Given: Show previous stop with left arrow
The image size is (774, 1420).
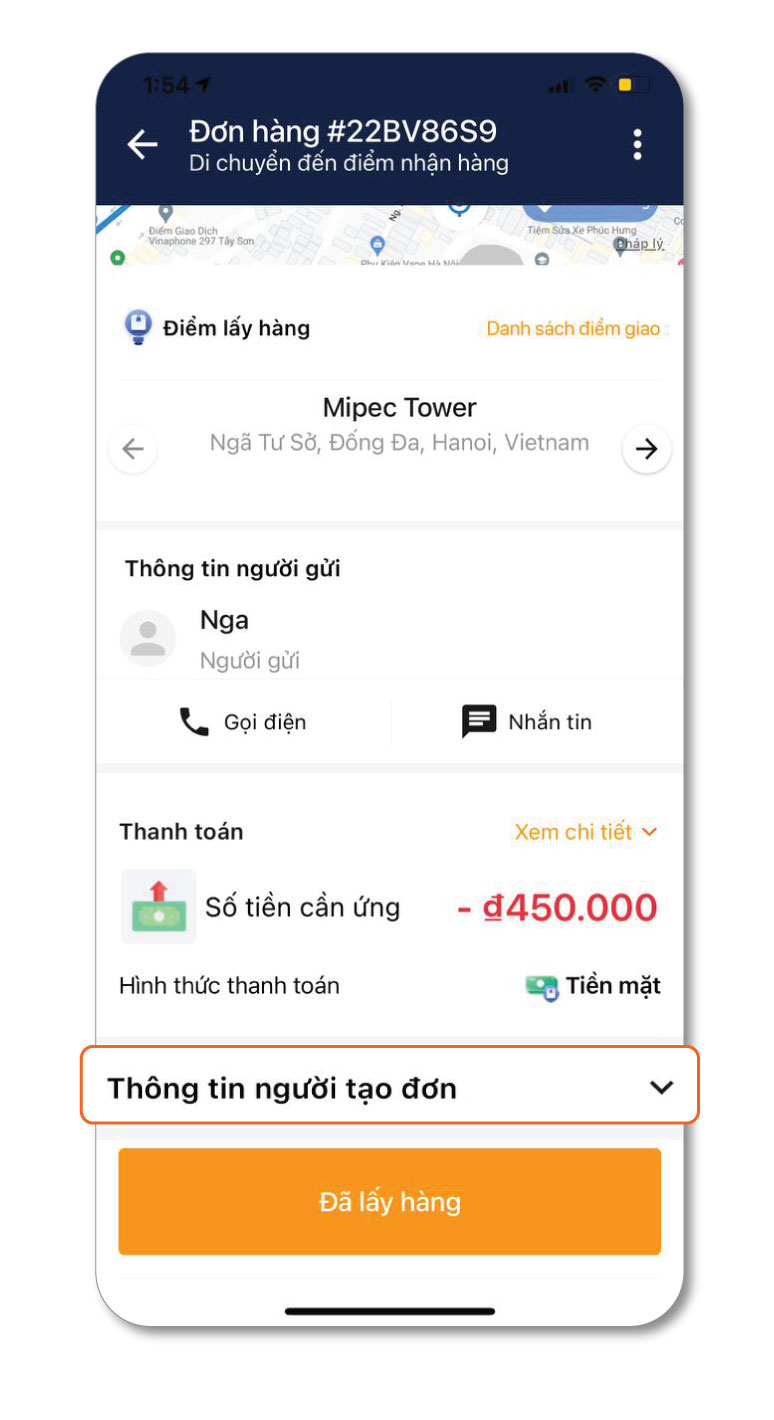Looking at the screenshot, I should (x=133, y=449).
